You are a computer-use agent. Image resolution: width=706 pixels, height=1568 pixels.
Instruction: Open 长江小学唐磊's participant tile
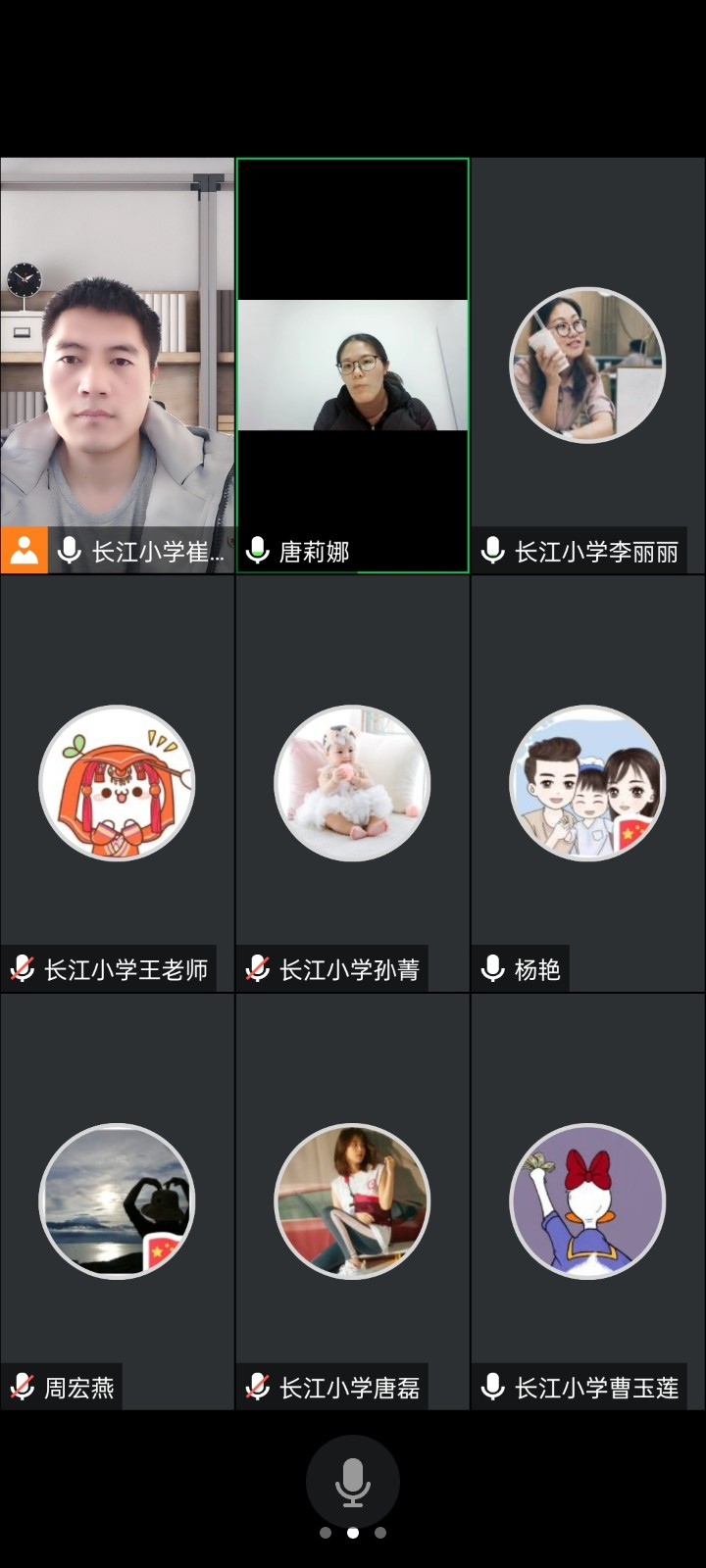pyautogui.click(x=353, y=1201)
